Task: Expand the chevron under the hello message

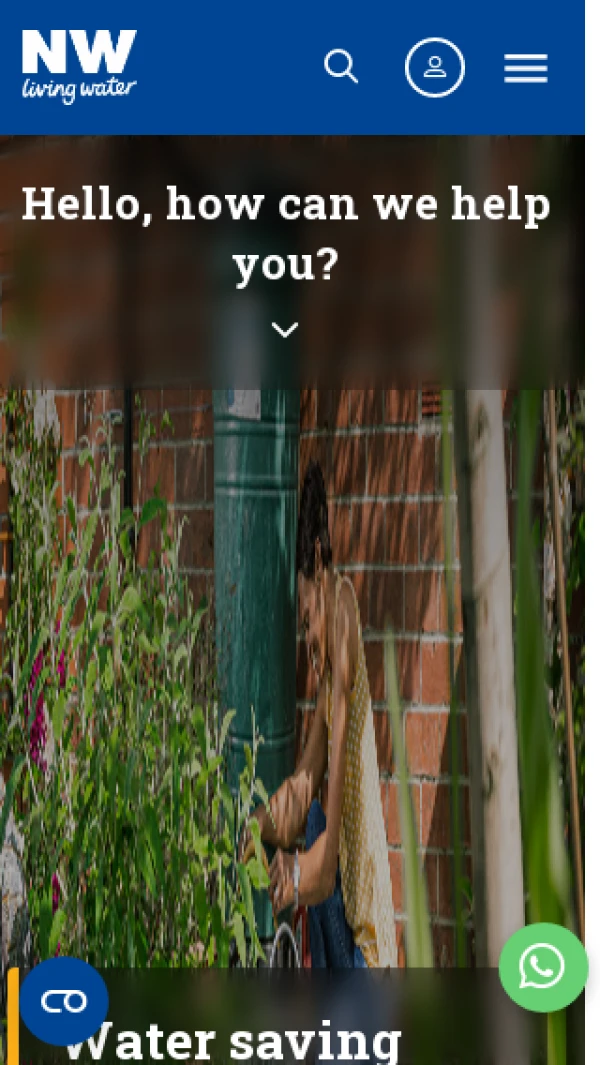Action: pyautogui.click(x=285, y=330)
